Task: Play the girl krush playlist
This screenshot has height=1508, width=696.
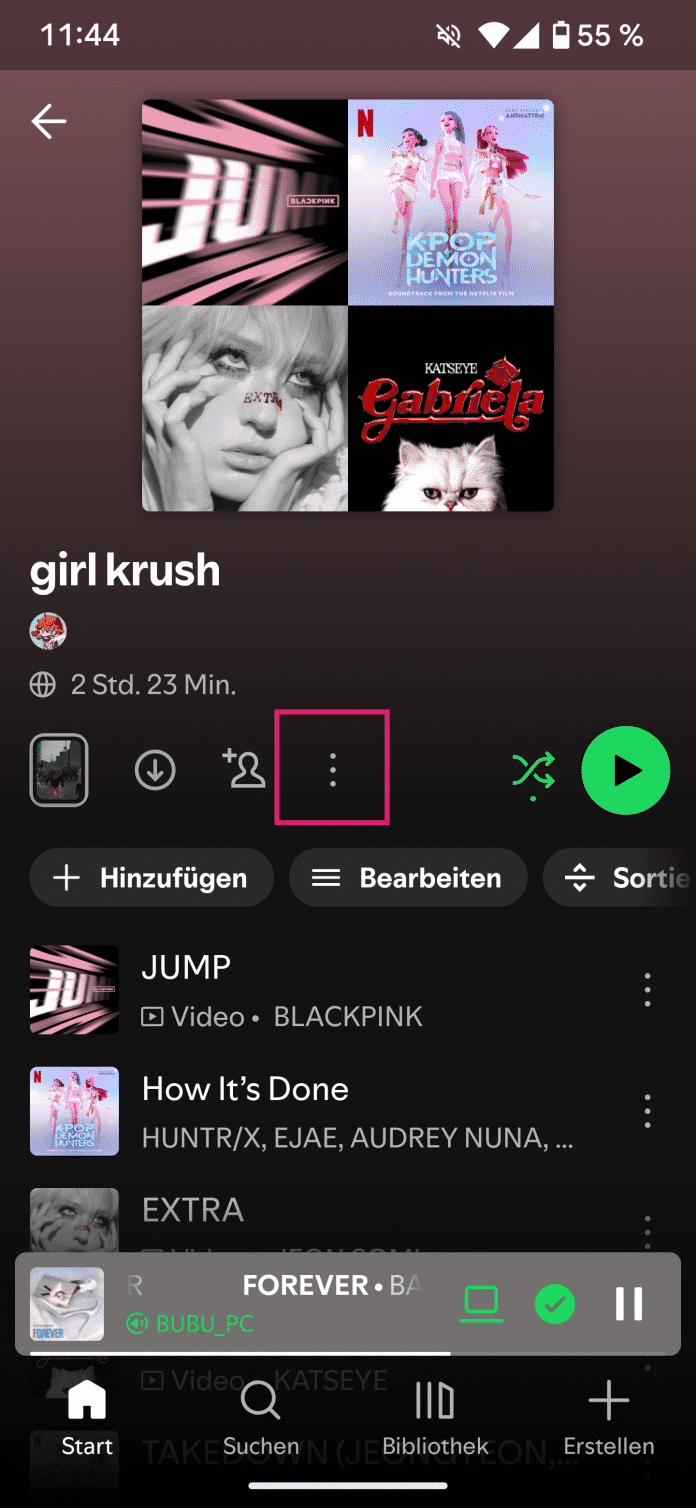Action: tap(625, 770)
